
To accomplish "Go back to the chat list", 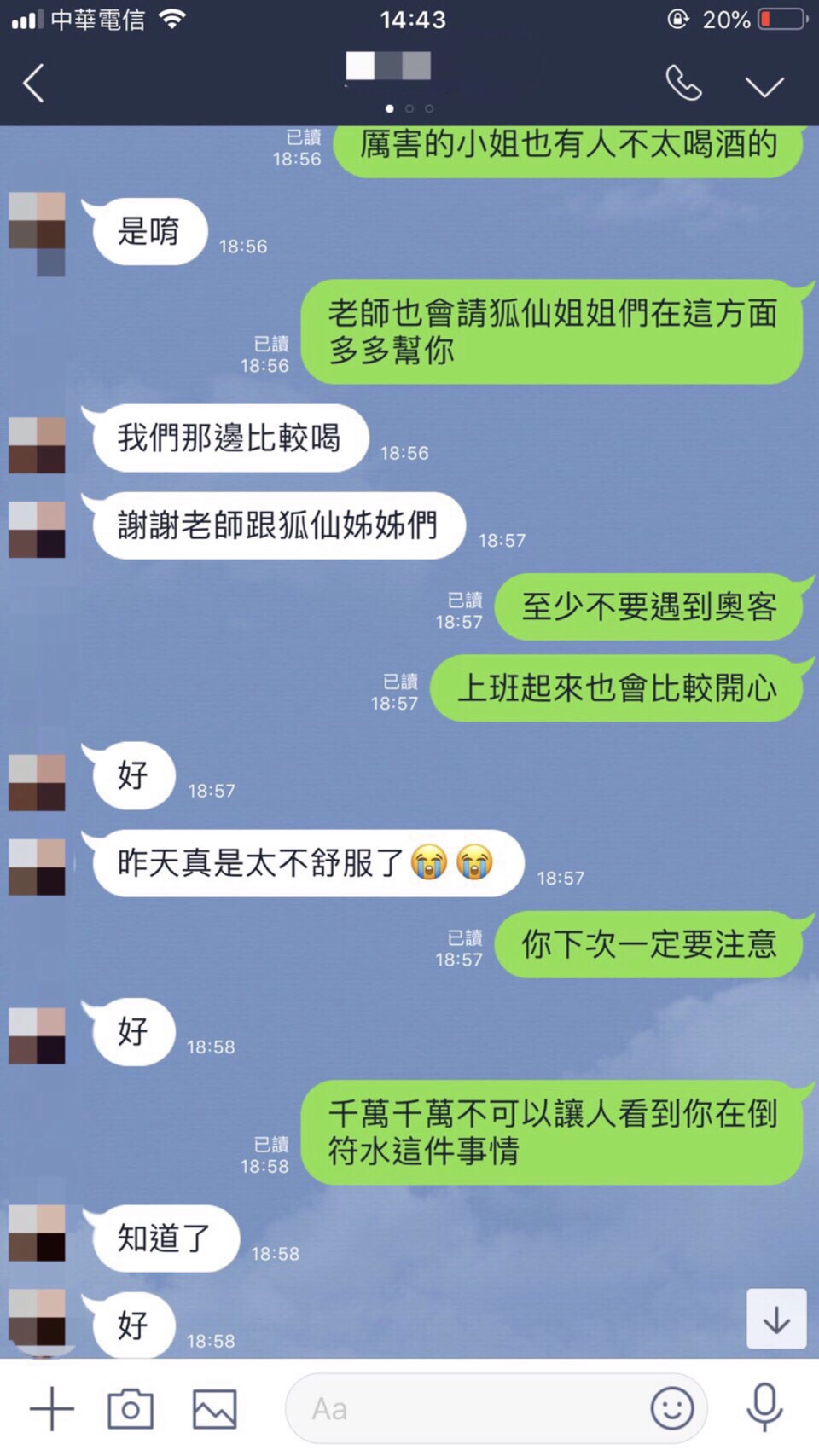I will coord(34,84).
